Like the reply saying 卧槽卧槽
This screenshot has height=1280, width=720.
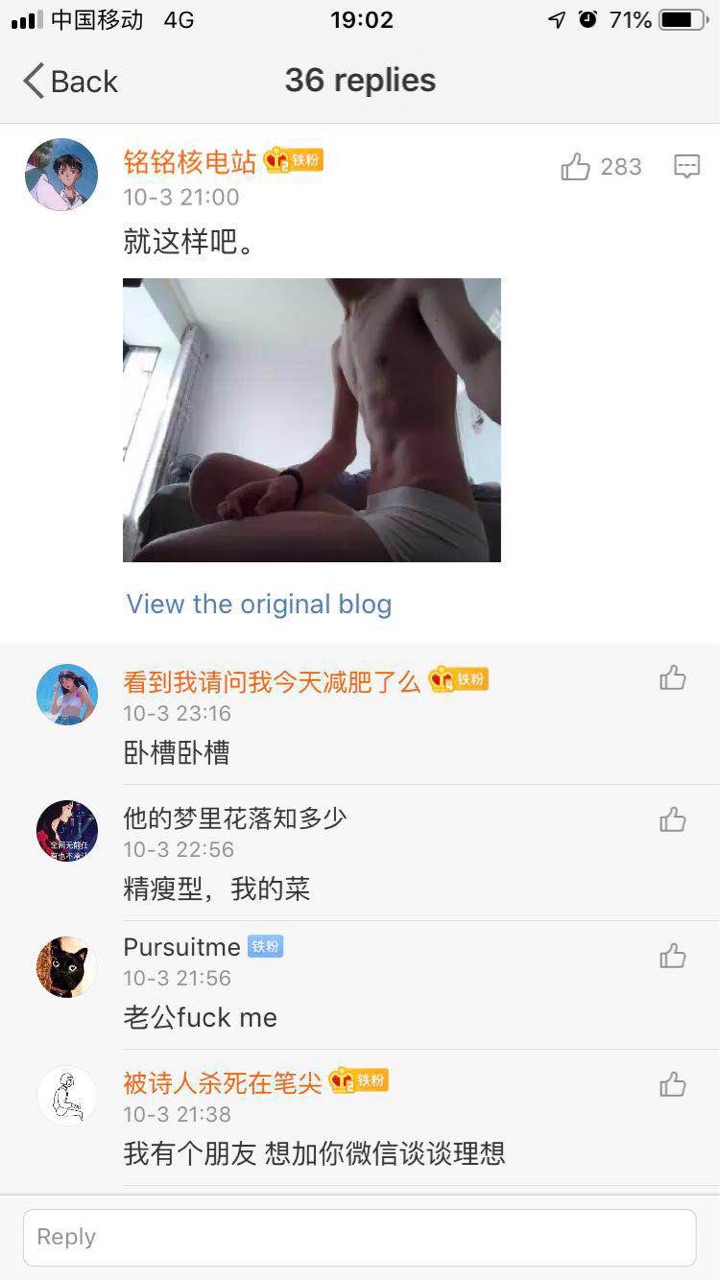coord(673,678)
